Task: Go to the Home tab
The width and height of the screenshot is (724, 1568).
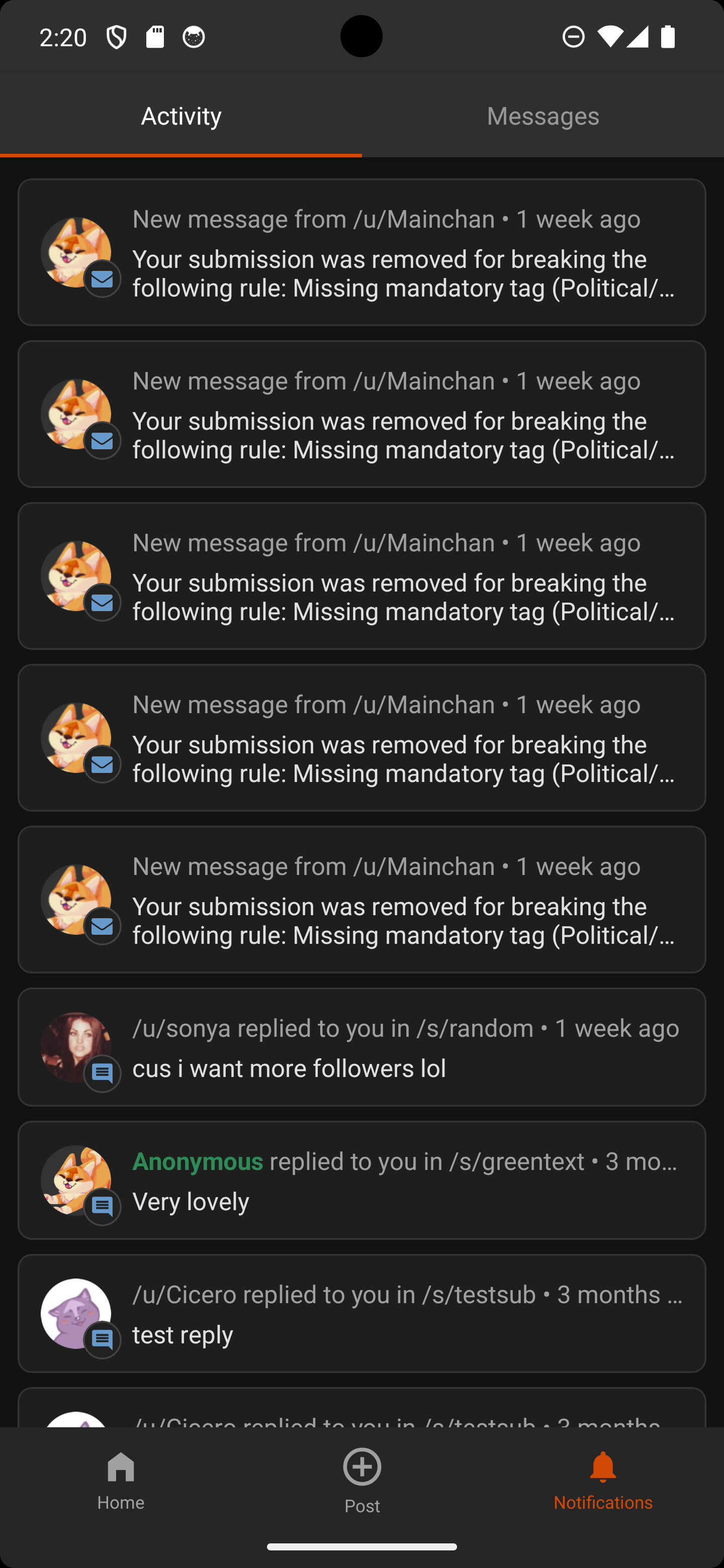Action: pyautogui.click(x=121, y=1481)
